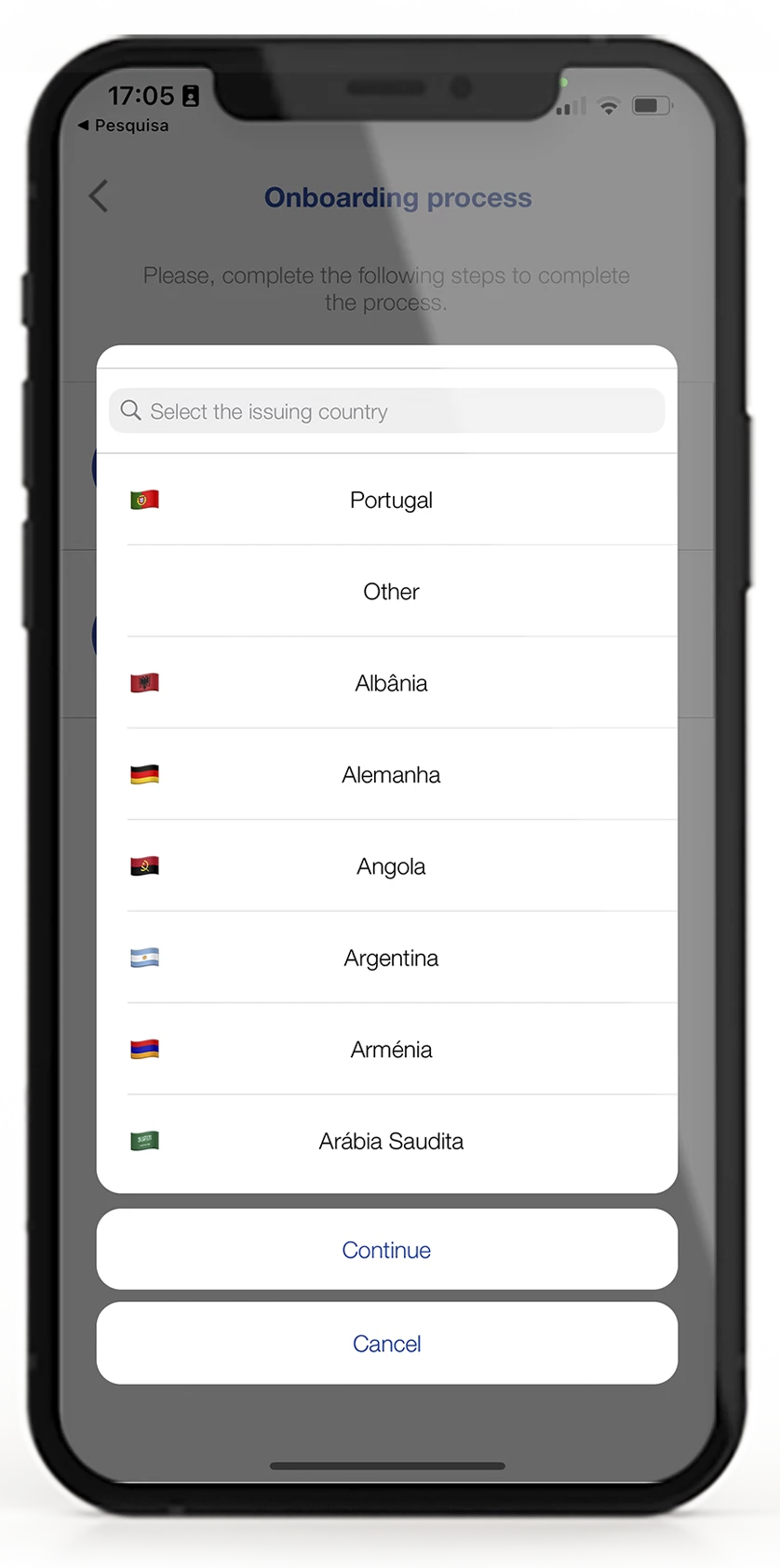Return to Pesquisa via status bar link
This screenshot has width=780, height=1568.
tap(124, 126)
